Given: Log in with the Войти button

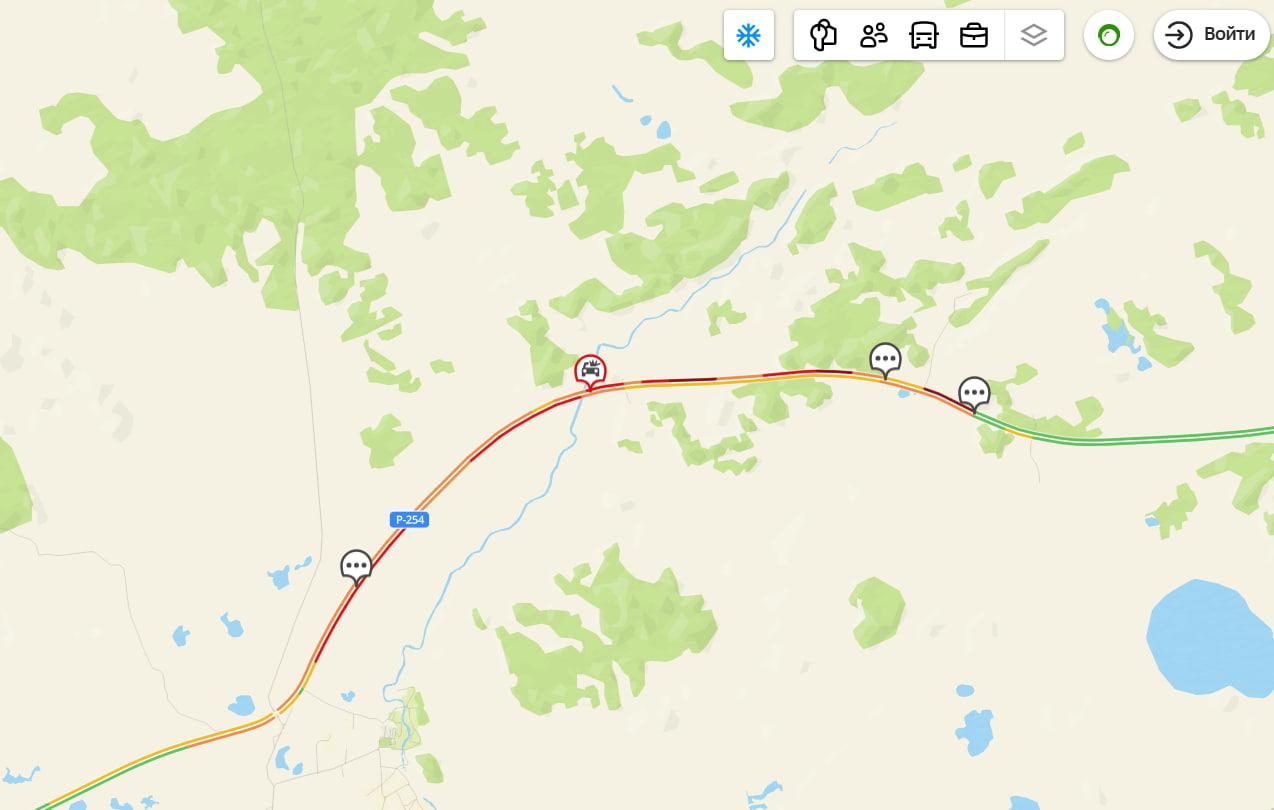Looking at the screenshot, I should 1212,35.
